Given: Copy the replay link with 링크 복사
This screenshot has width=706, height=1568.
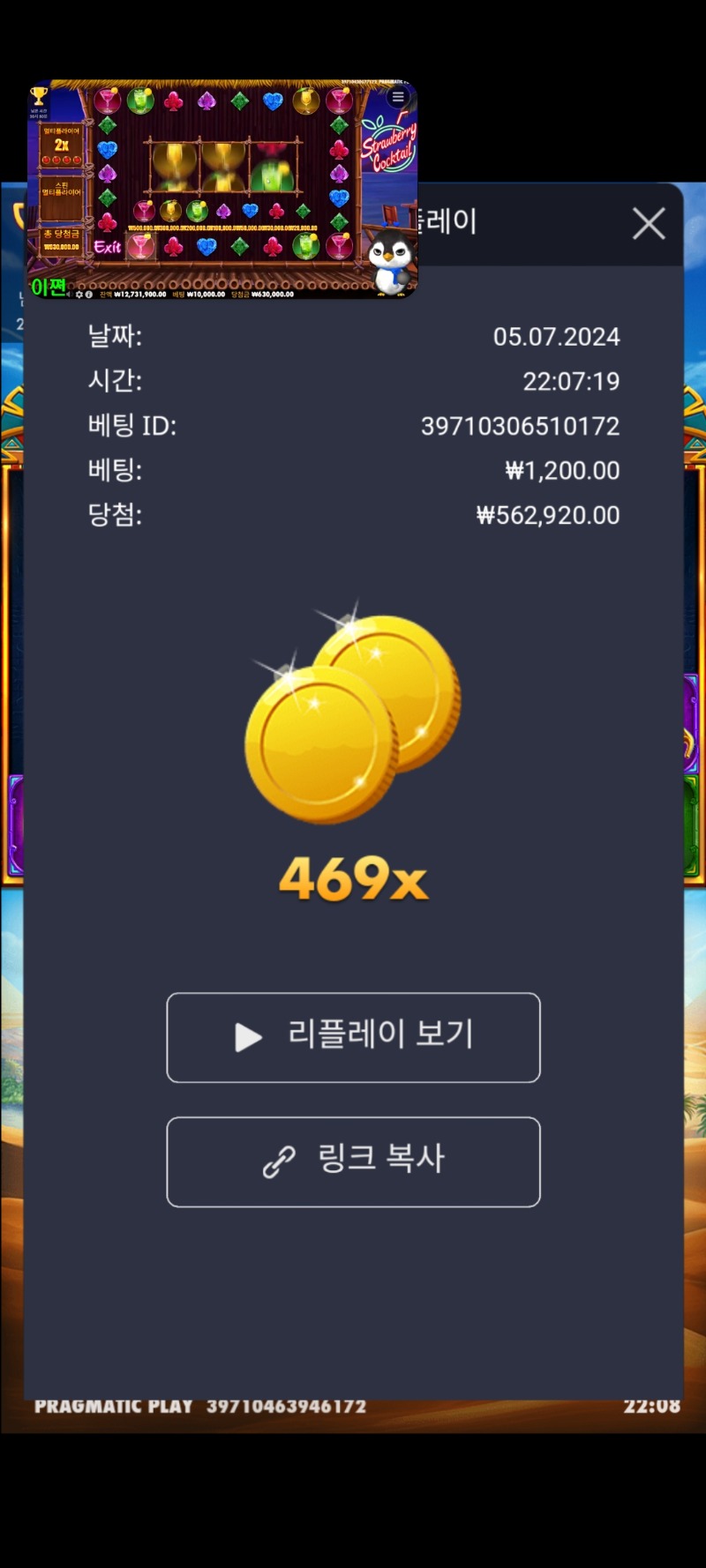Looking at the screenshot, I should click(353, 1161).
